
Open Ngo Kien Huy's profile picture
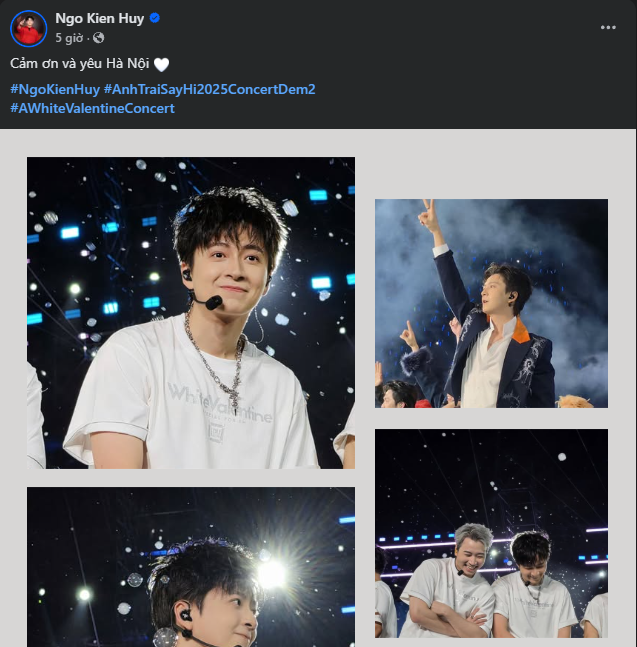(30, 29)
